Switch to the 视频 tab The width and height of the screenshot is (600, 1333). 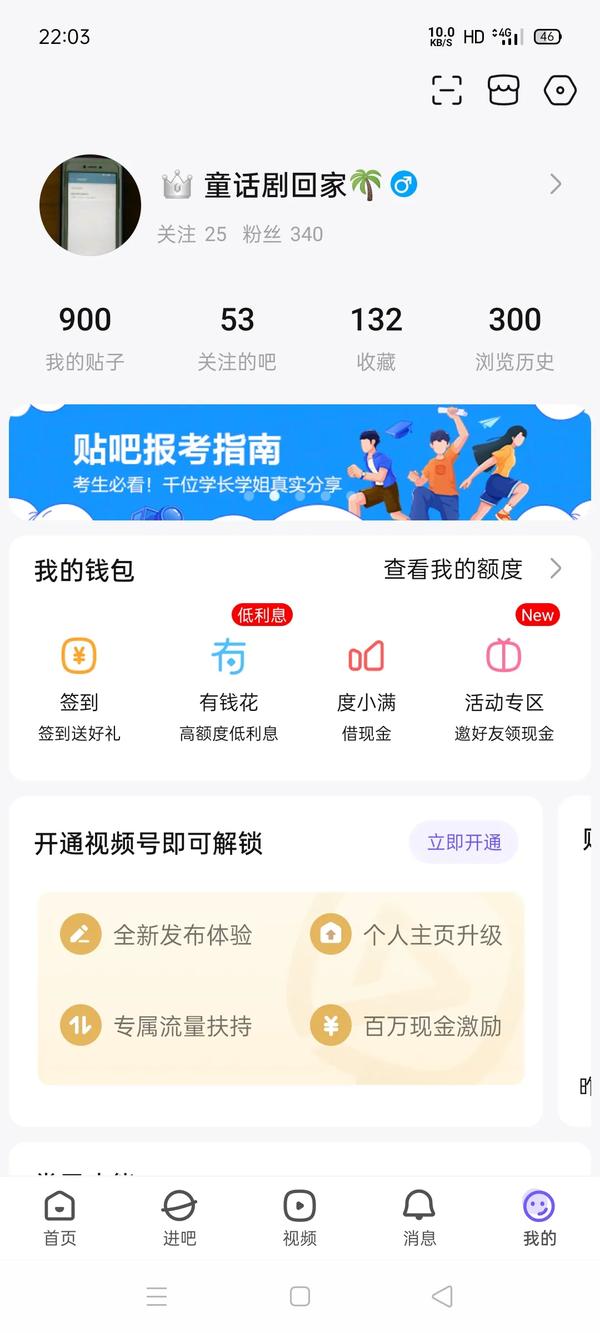(x=300, y=1218)
